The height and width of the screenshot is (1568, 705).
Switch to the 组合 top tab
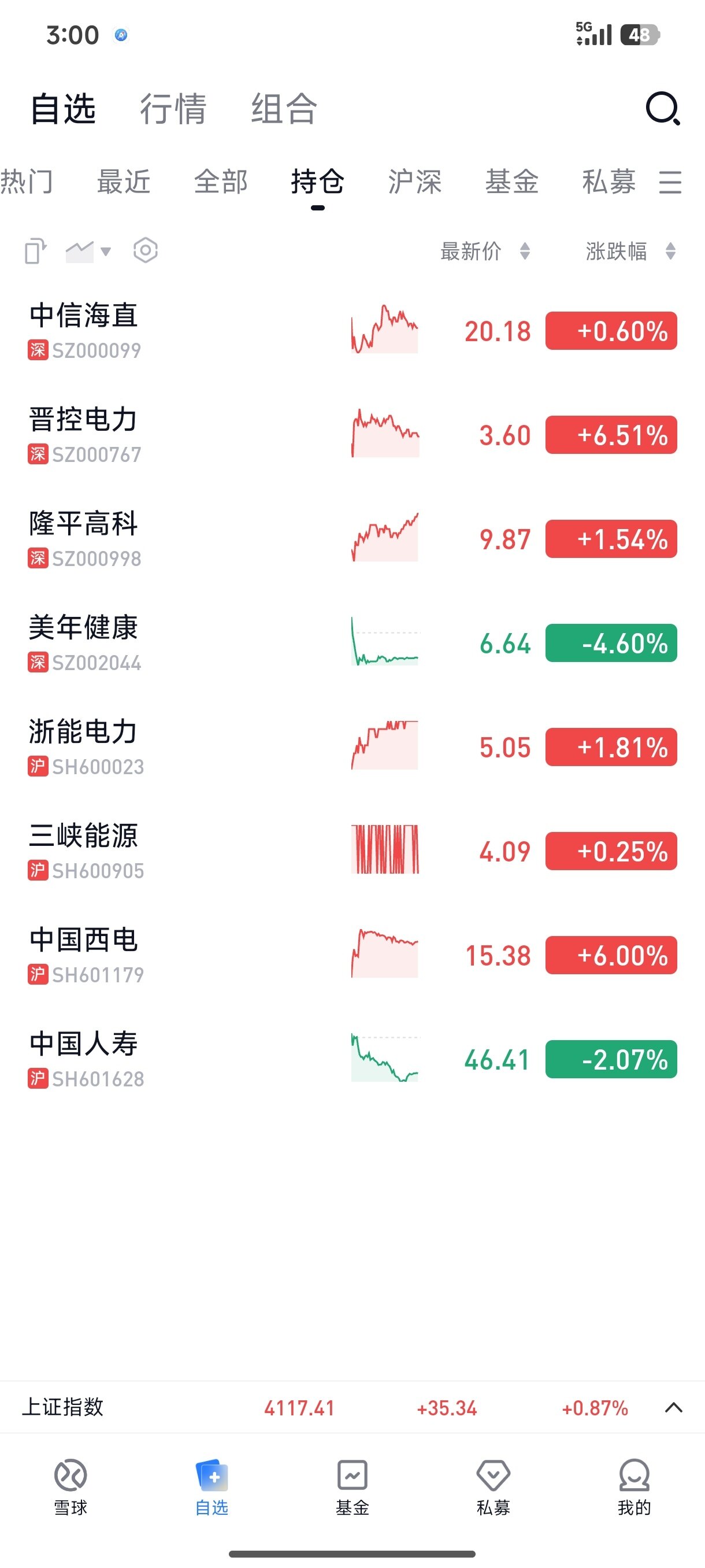tap(284, 109)
